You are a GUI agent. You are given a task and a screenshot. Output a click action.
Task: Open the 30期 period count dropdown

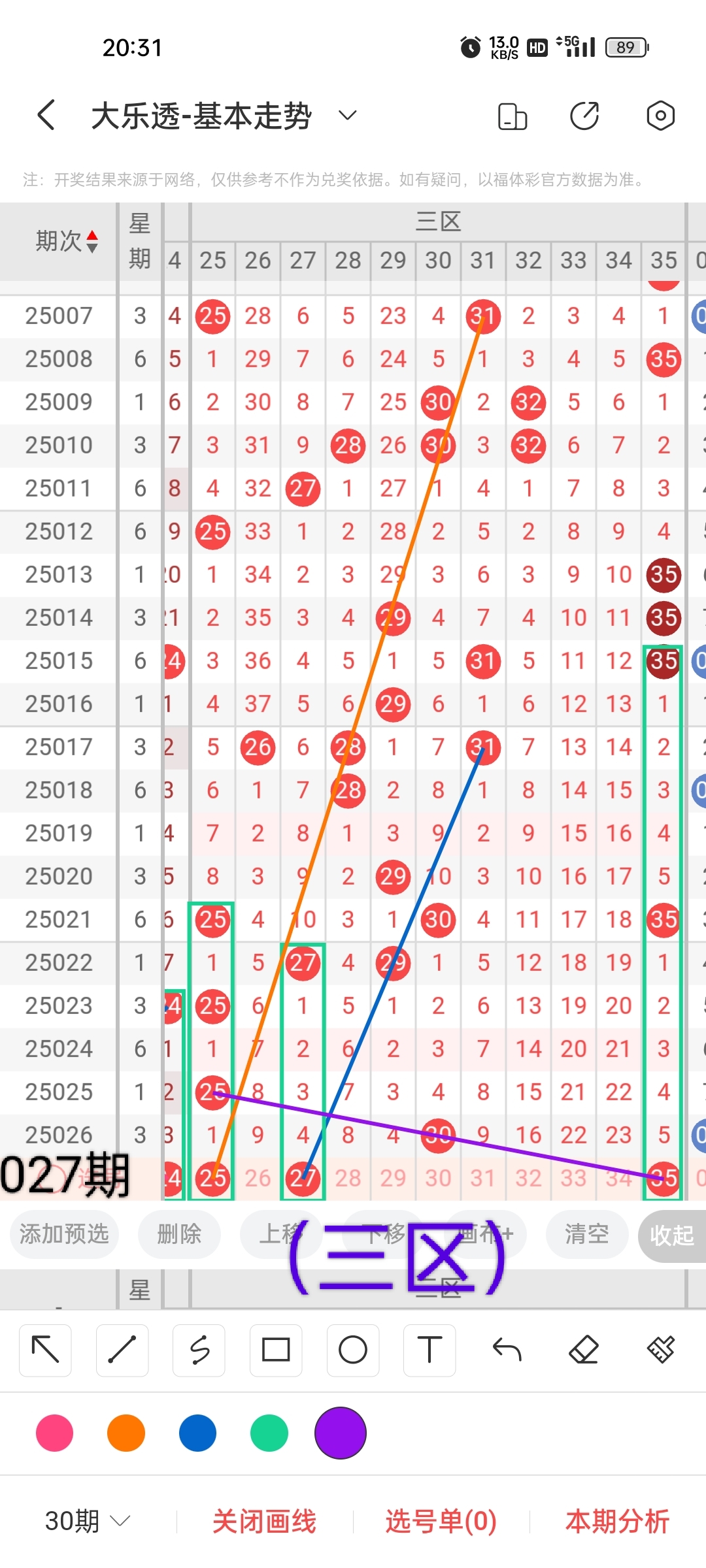(88, 1521)
